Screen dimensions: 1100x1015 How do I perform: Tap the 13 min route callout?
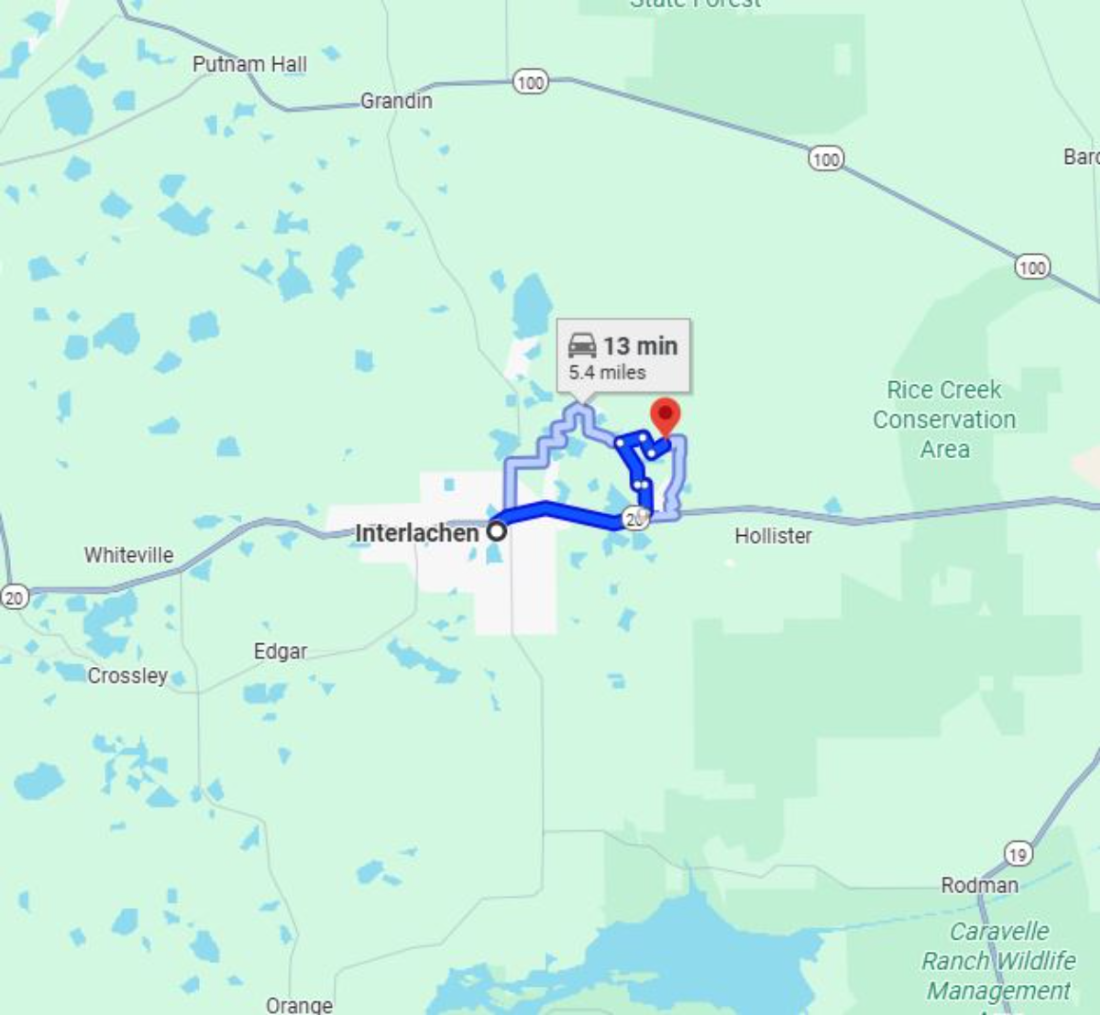click(623, 357)
